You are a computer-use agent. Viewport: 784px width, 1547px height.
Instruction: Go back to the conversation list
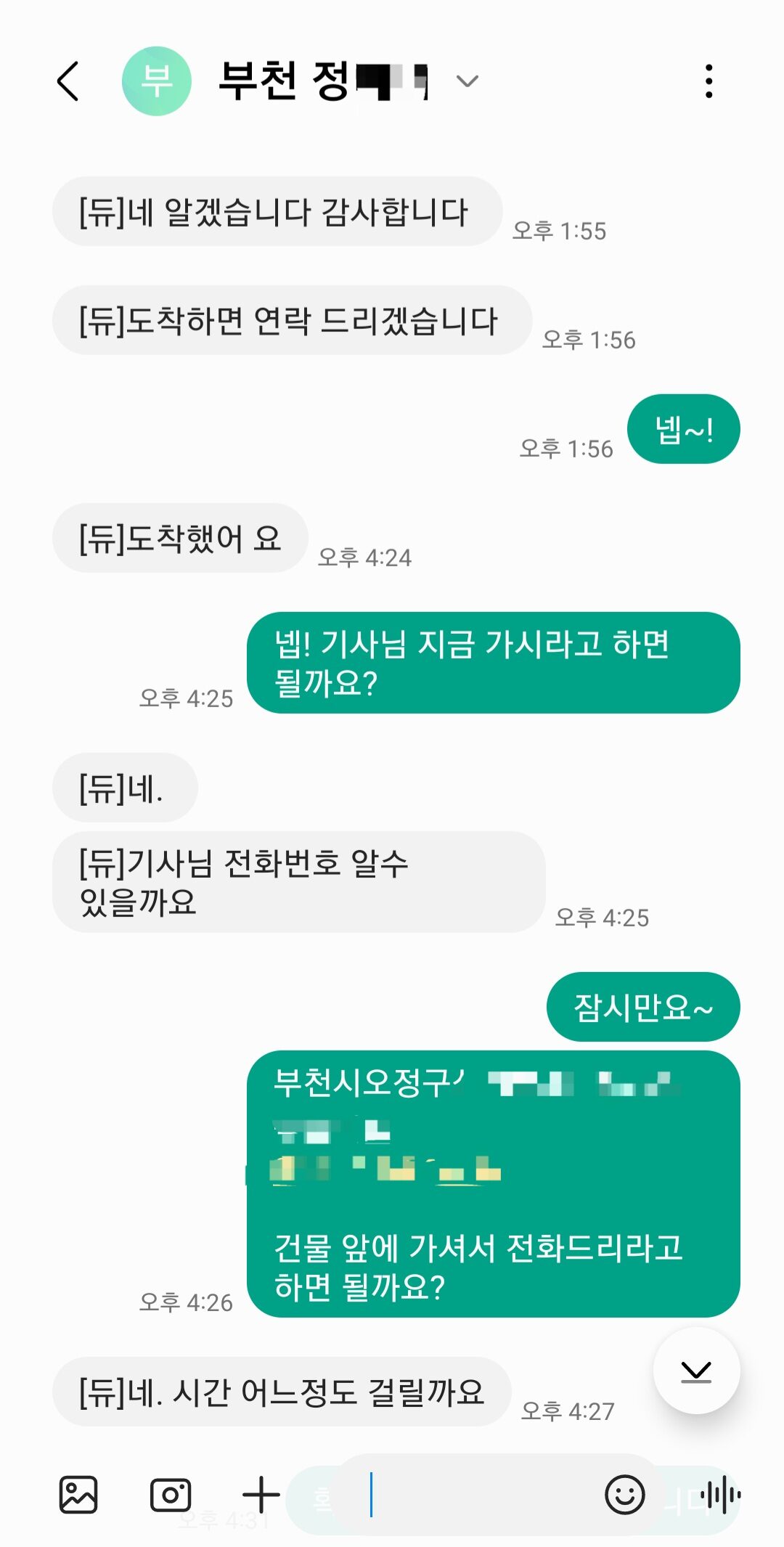pos(68,81)
